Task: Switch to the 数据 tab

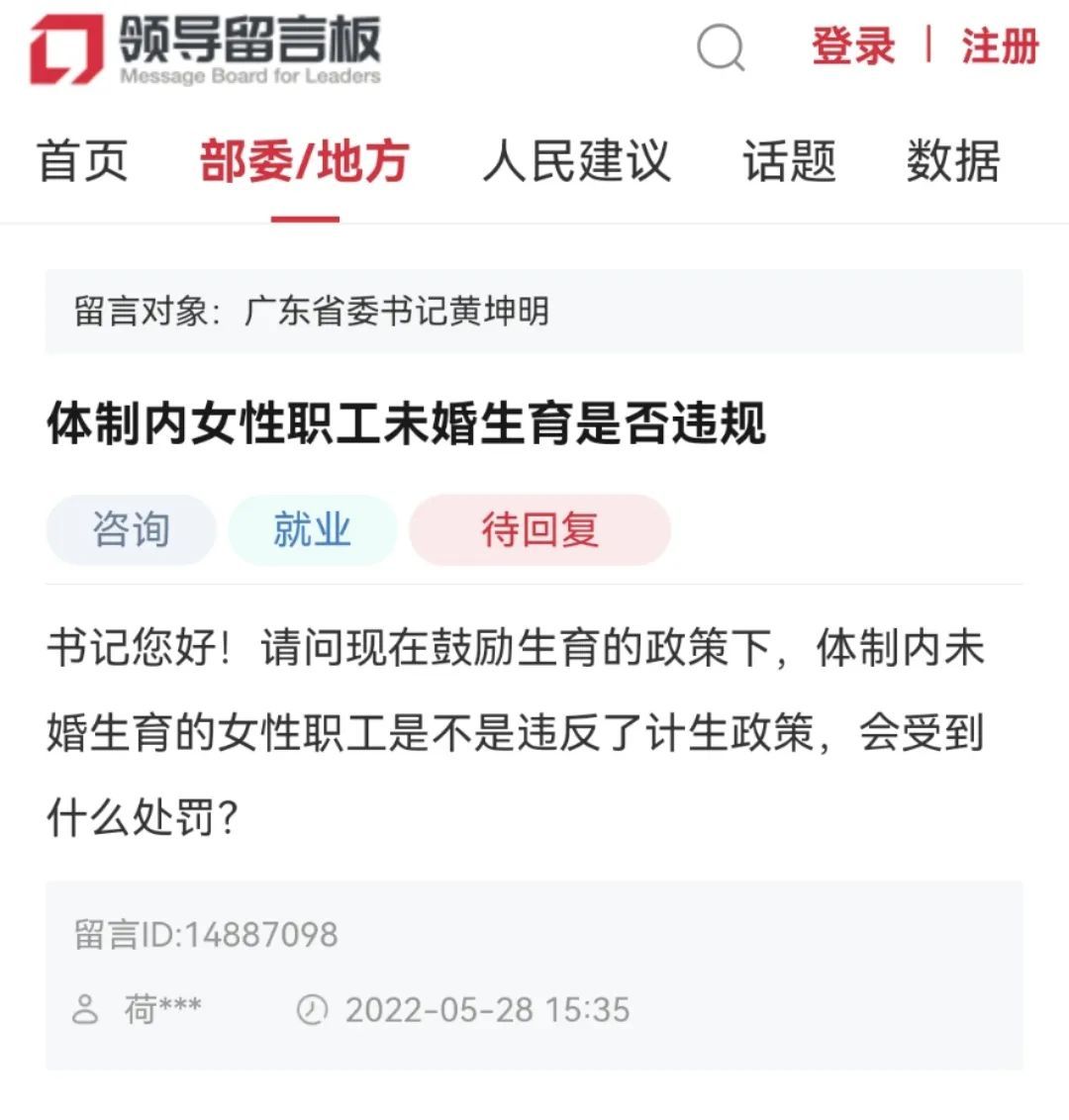Action: coord(952,161)
